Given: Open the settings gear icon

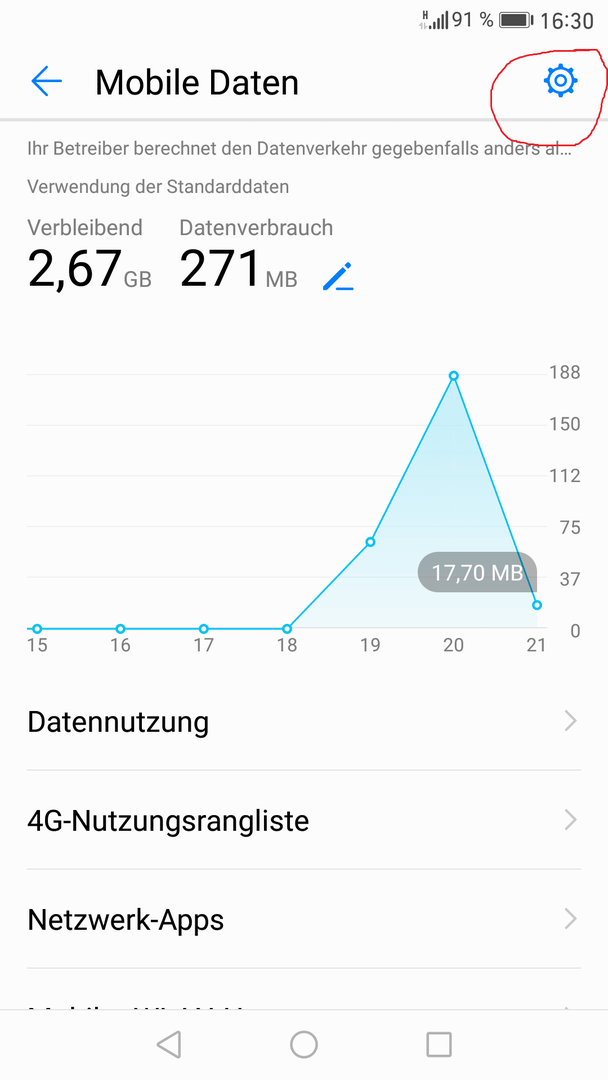Looking at the screenshot, I should click(560, 81).
